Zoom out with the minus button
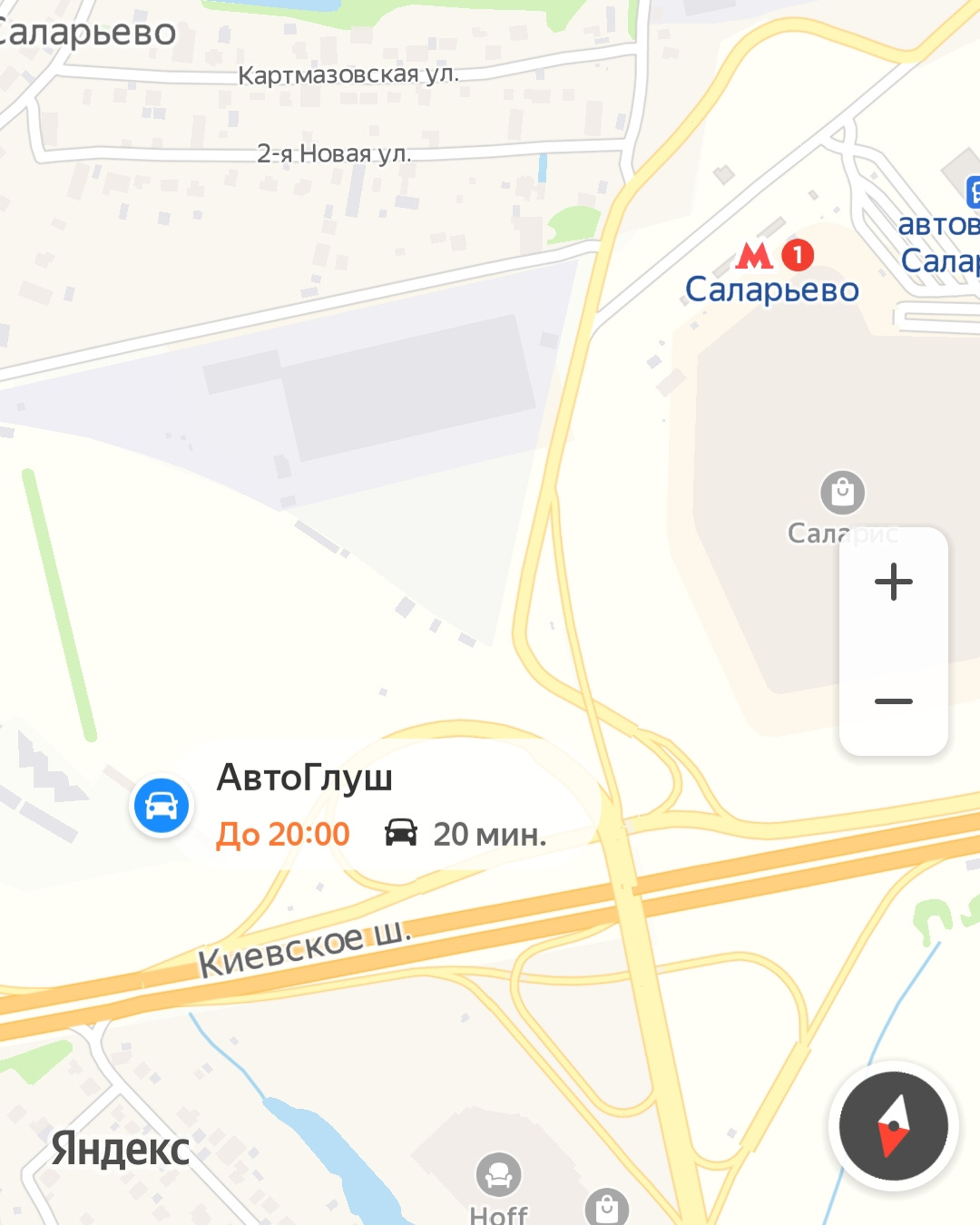Viewport: 980px width, 1225px height. [893, 701]
